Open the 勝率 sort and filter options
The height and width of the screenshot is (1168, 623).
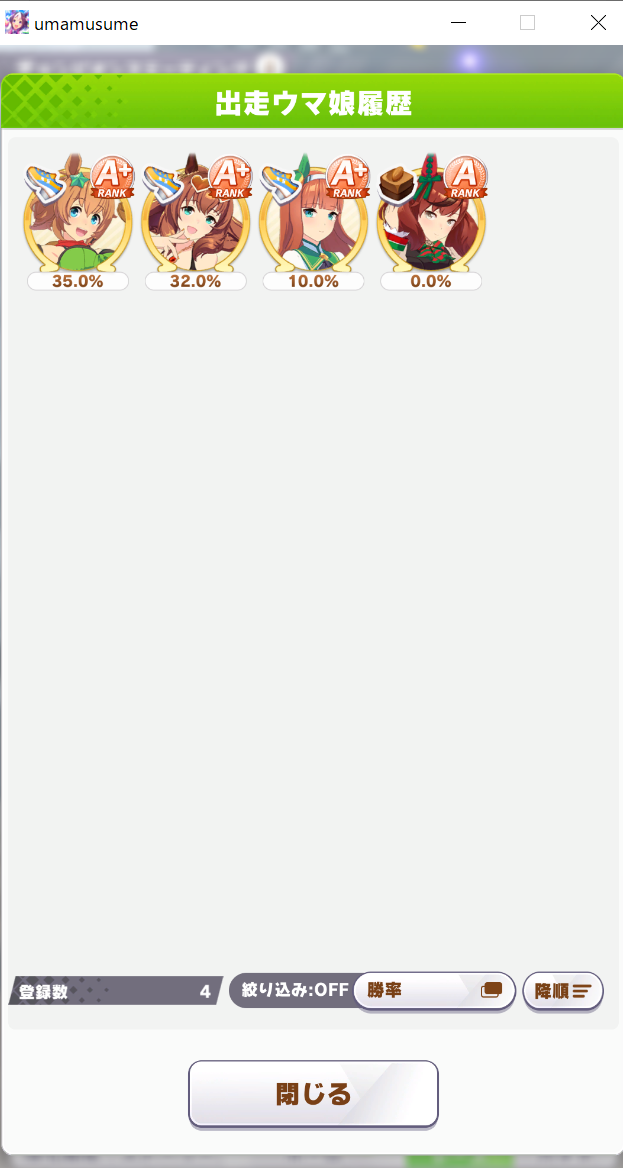(434, 990)
